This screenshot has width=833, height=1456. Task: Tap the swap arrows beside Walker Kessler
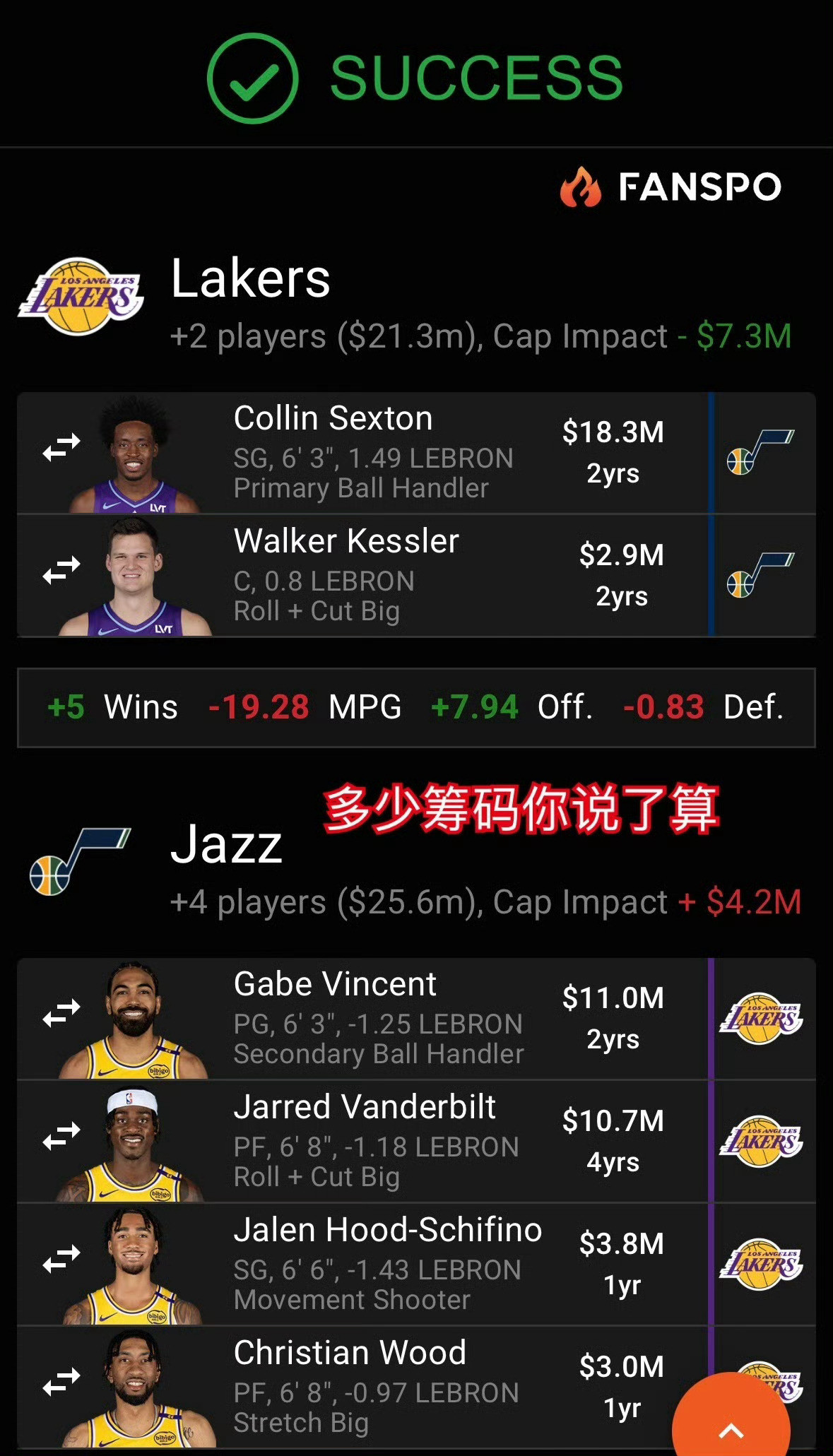(61, 570)
